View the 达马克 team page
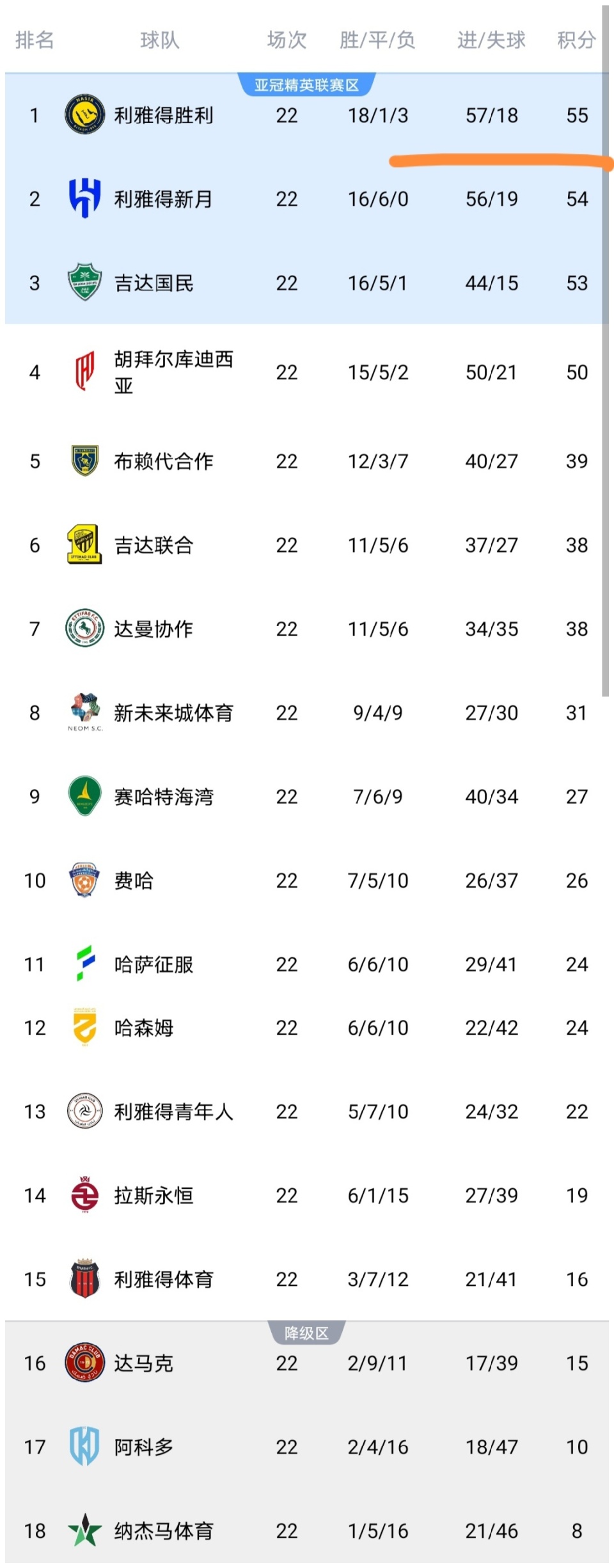This screenshot has height=1568, width=614. coord(144,1363)
